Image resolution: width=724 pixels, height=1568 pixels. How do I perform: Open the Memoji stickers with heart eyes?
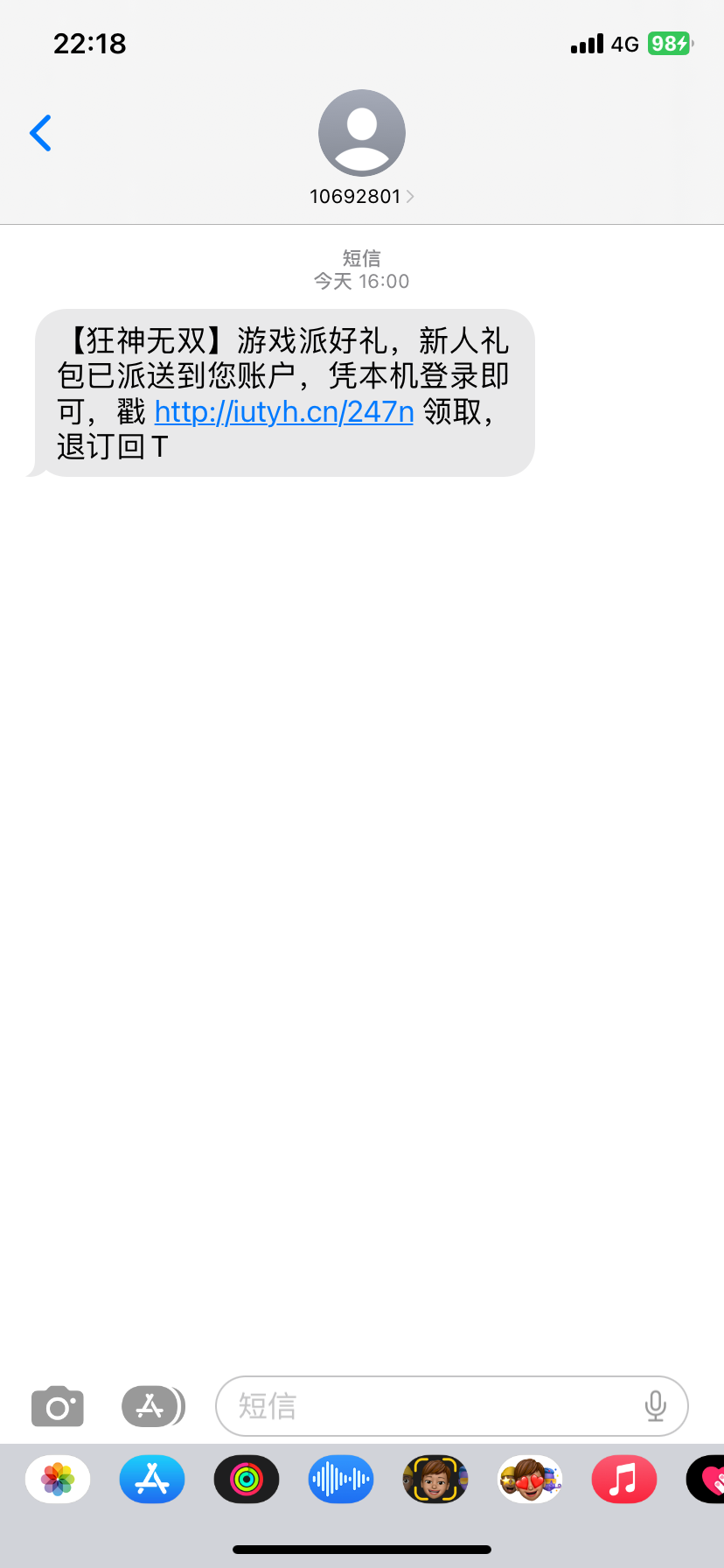pyautogui.click(x=530, y=1480)
